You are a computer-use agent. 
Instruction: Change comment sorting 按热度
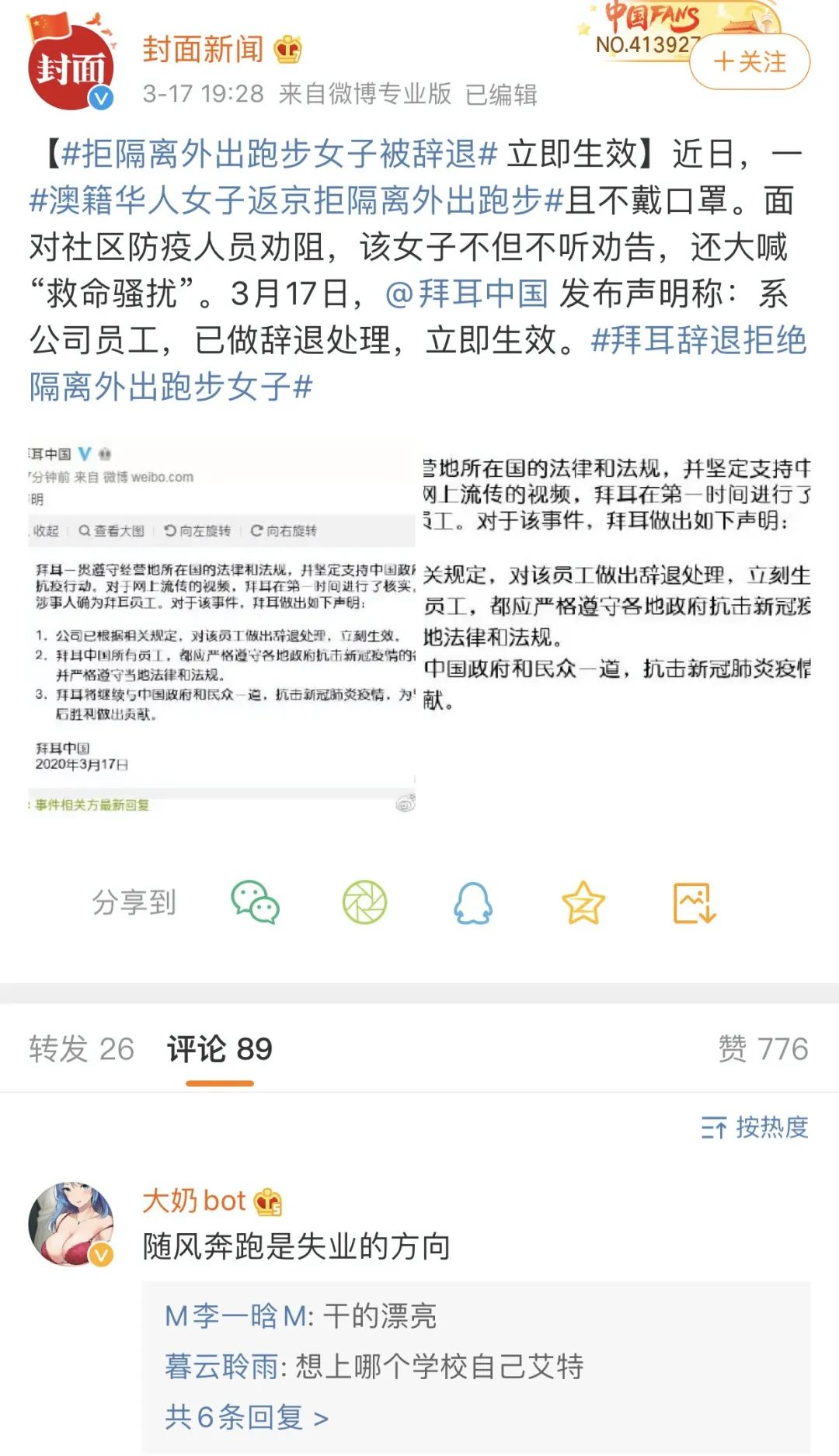click(754, 1127)
